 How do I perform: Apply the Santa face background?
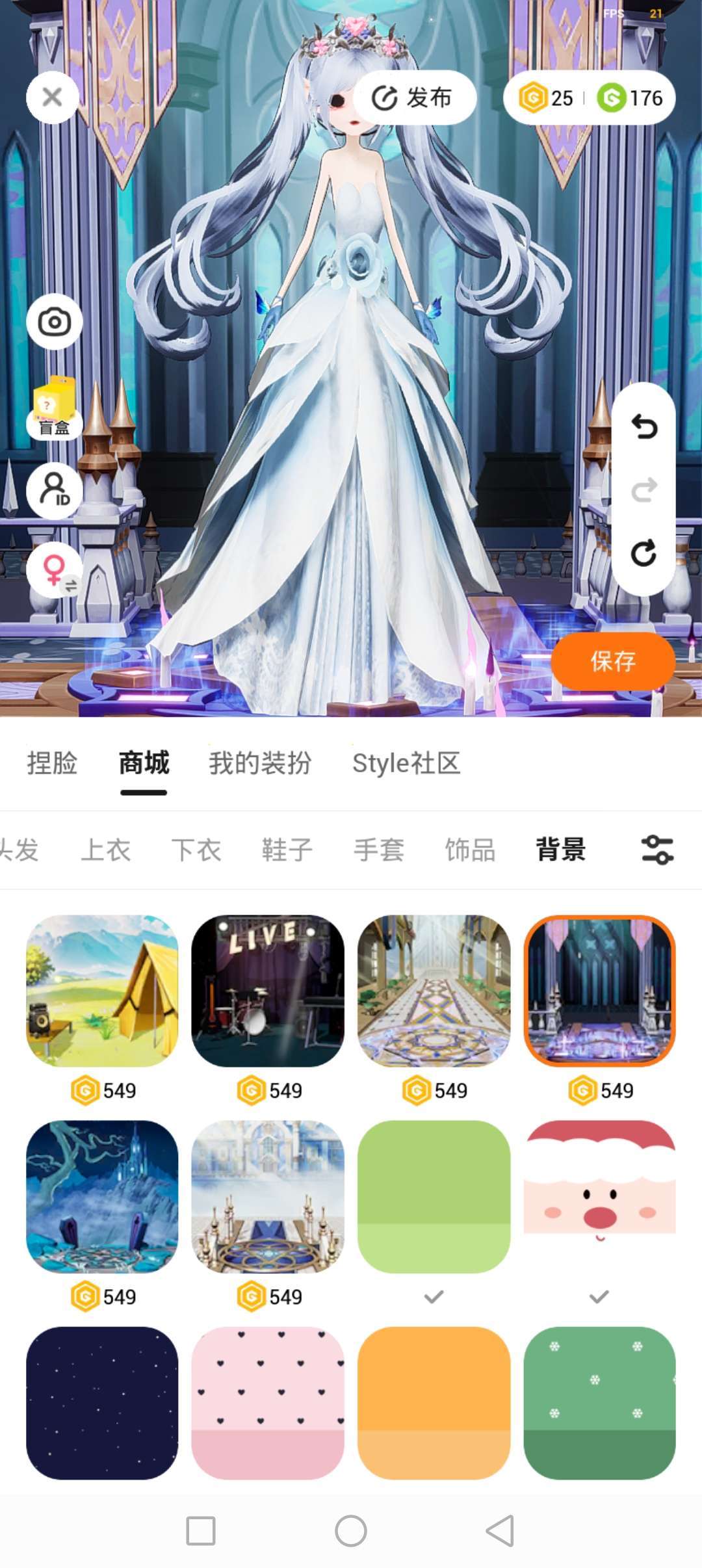[599, 1196]
